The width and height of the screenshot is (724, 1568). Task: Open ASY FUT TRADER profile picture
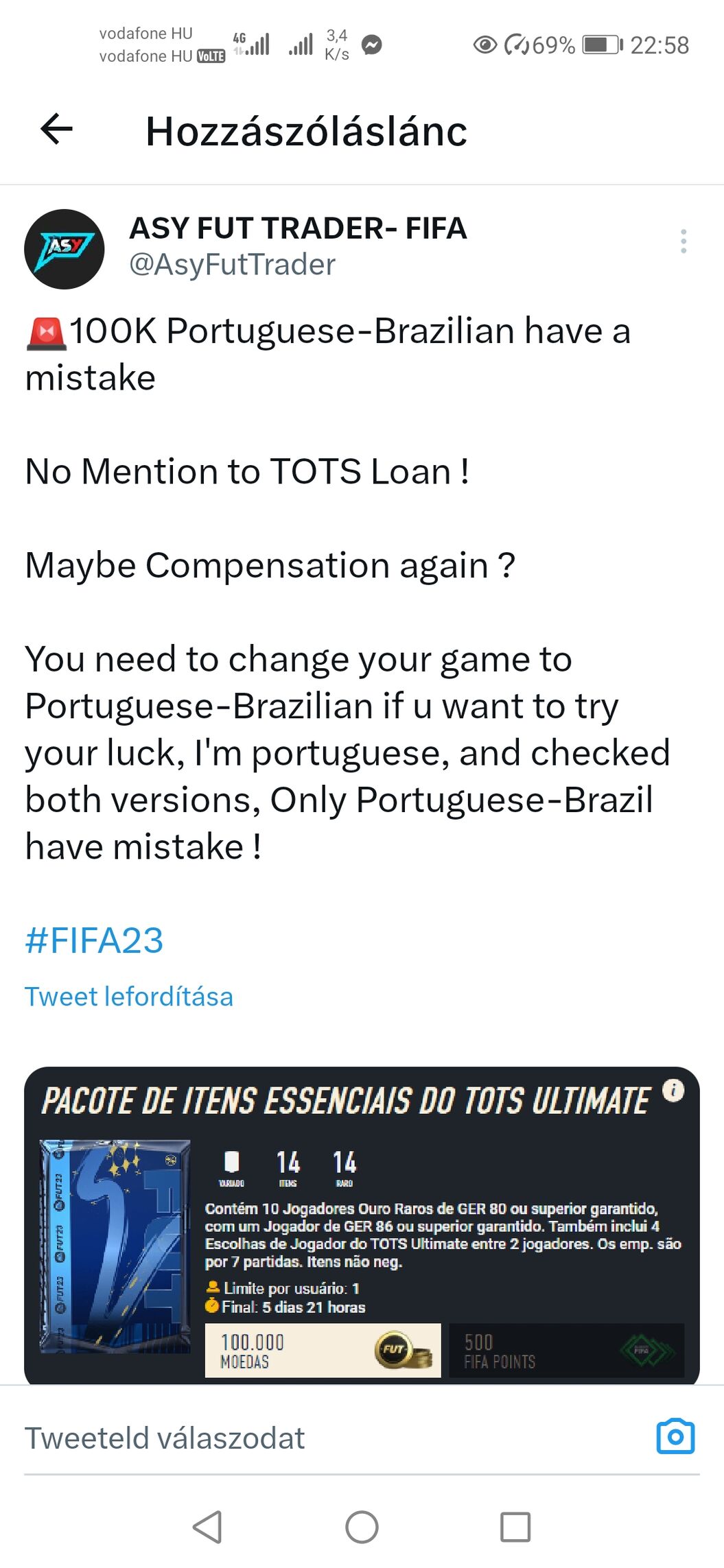click(x=64, y=249)
